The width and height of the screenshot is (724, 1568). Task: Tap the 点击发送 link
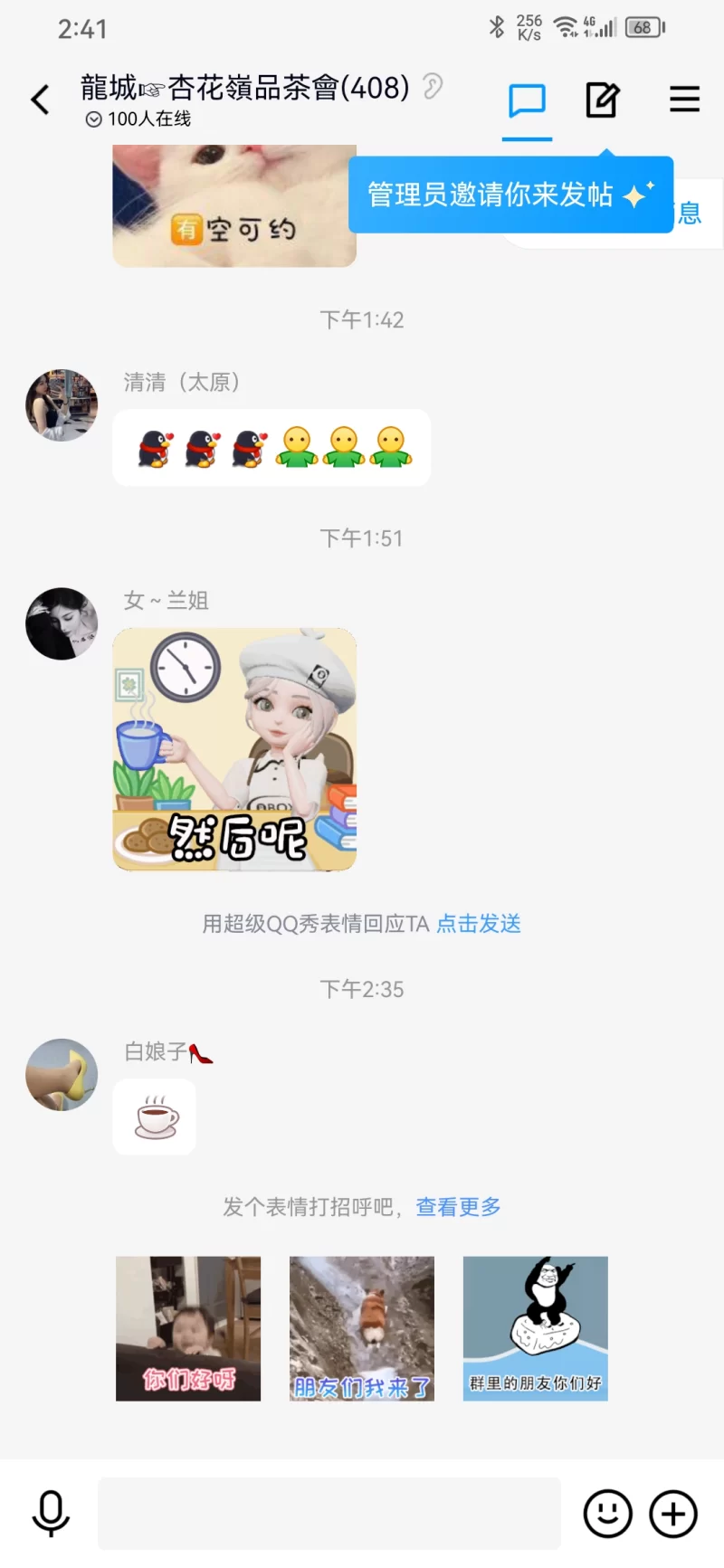click(x=479, y=924)
